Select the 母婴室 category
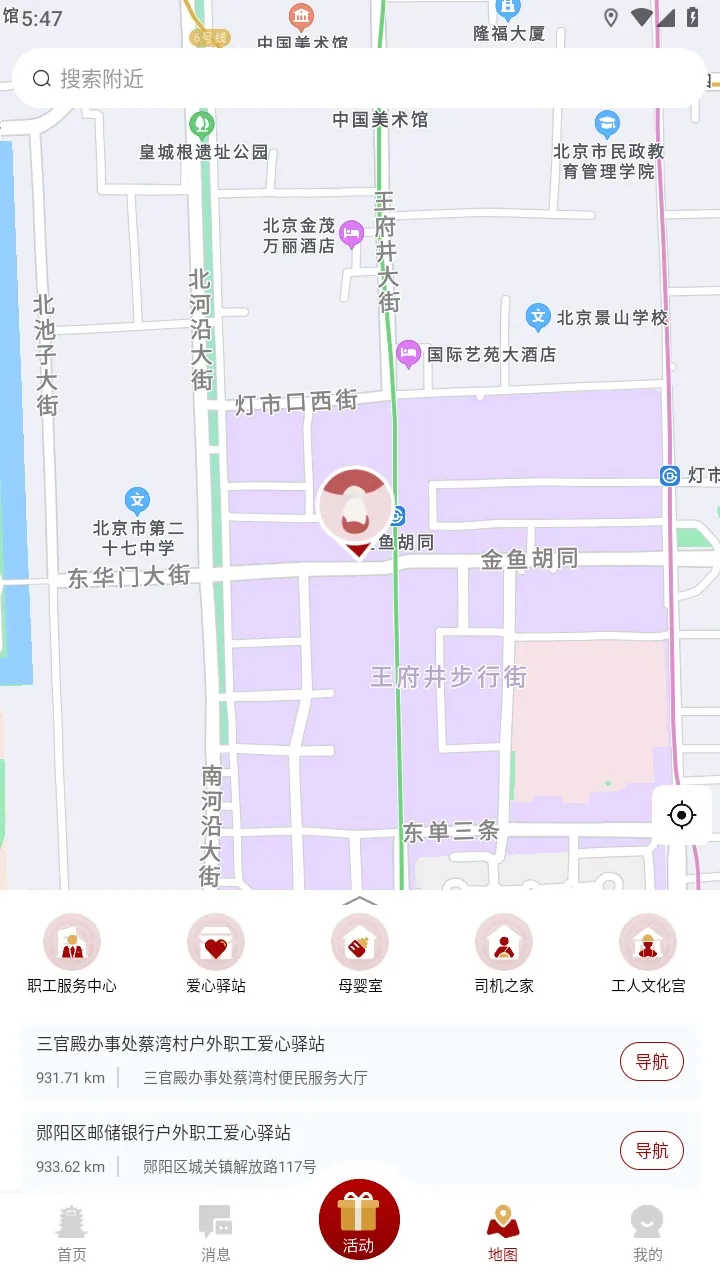720x1280 pixels. (360, 954)
